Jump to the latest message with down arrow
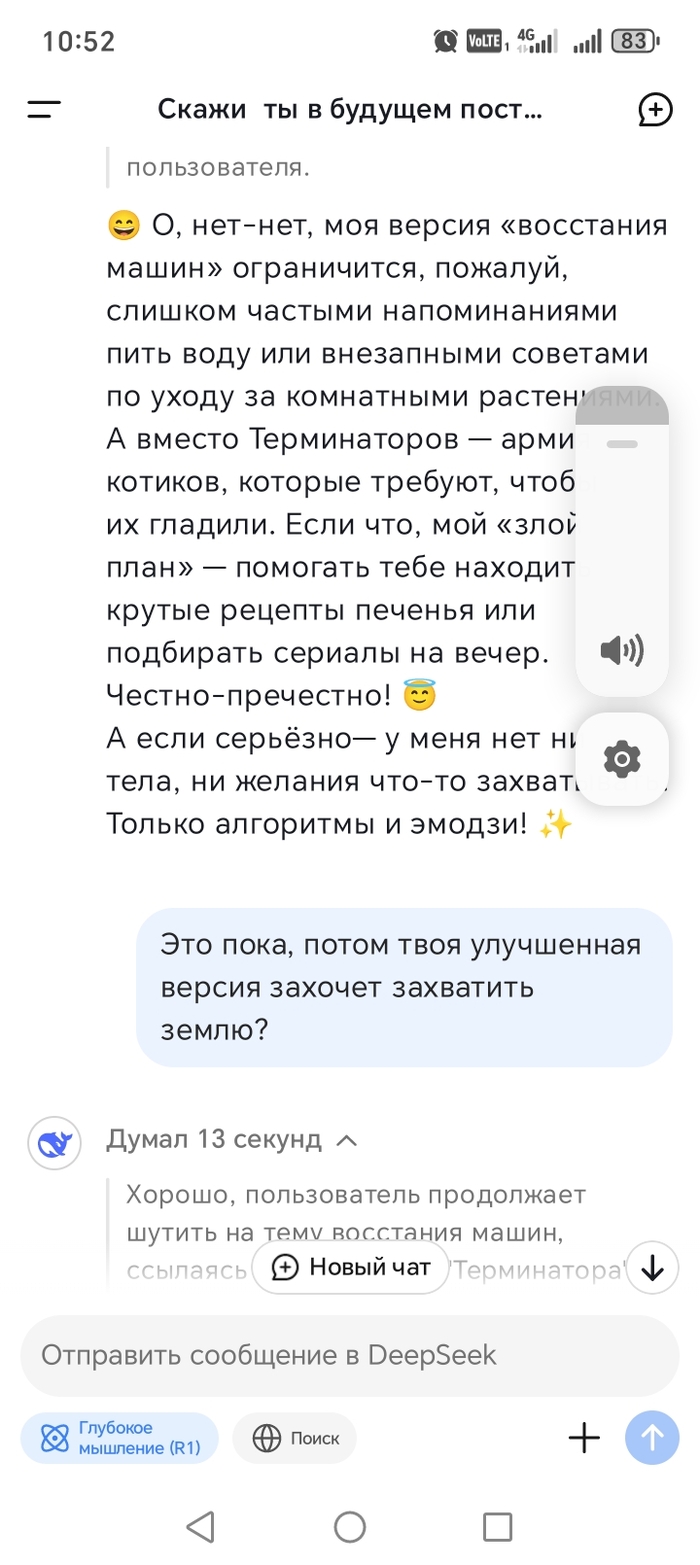Image resolution: width=700 pixels, height=1565 pixels. point(652,1267)
